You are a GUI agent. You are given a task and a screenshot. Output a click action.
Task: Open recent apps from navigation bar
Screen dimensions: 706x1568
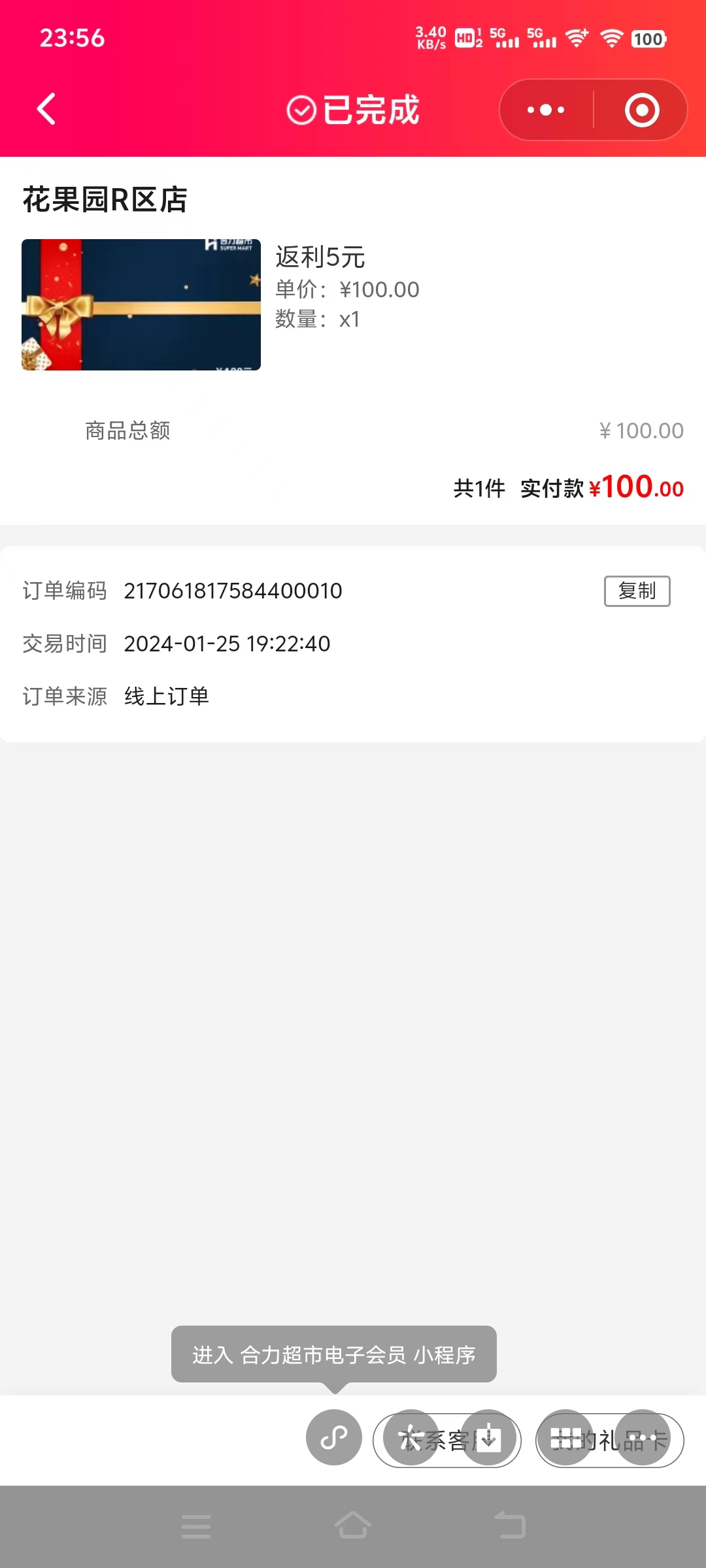coord(196,1526)
